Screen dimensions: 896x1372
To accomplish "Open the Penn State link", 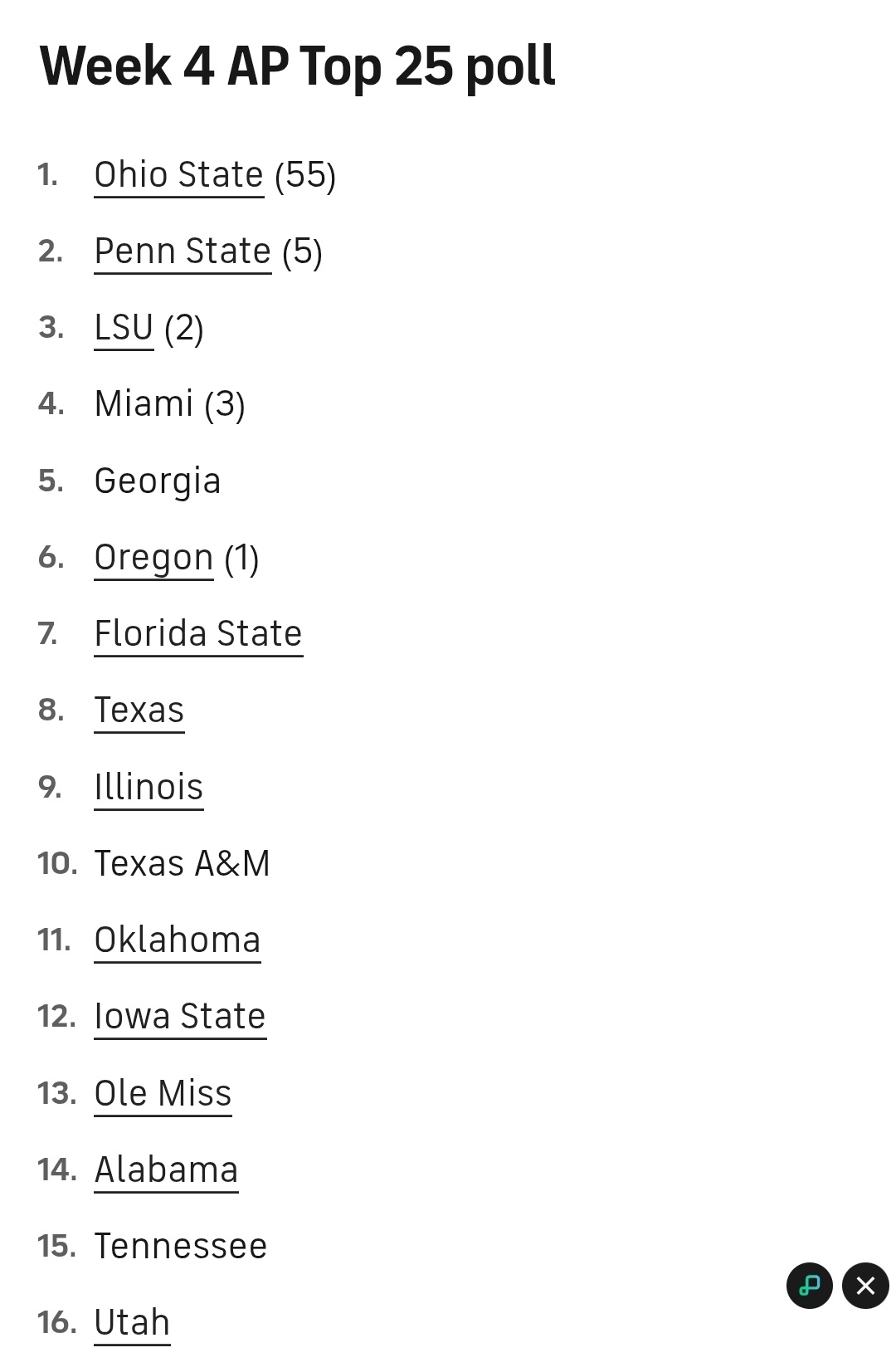I will tap(183, 251).
